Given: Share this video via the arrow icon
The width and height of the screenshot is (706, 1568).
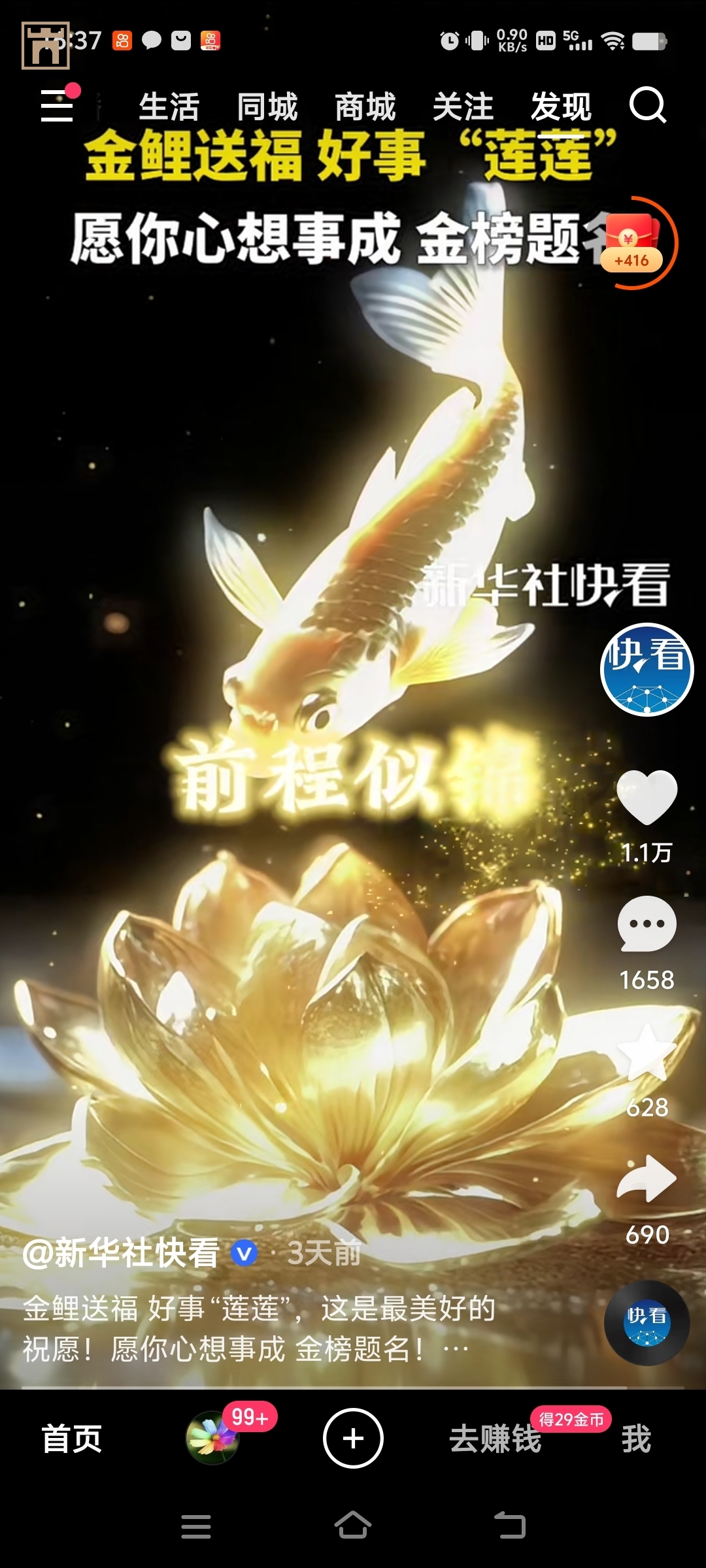Looking at the screenshot, I should click(x=647, y=1179).
